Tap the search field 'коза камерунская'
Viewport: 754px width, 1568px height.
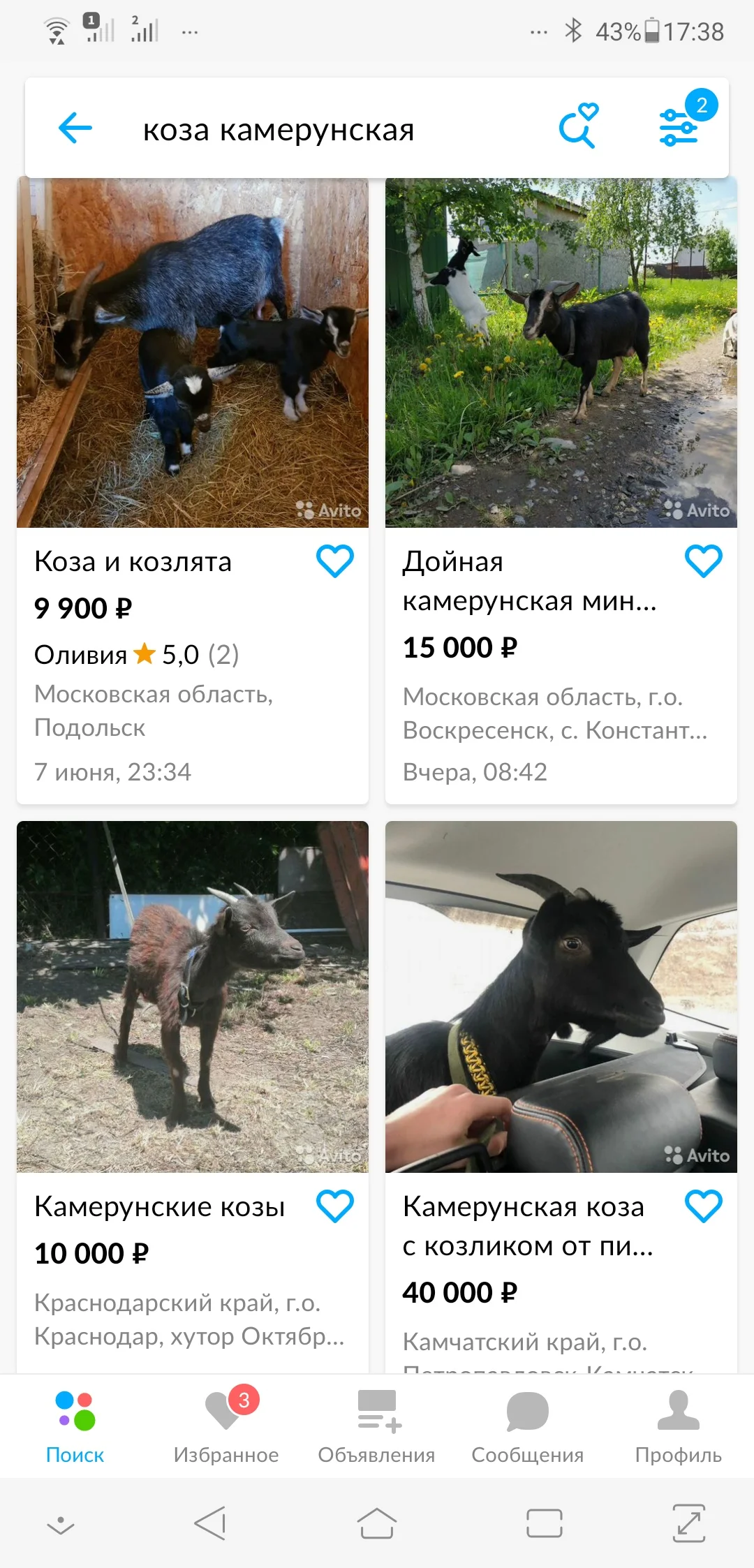click(x=279, y=128)
